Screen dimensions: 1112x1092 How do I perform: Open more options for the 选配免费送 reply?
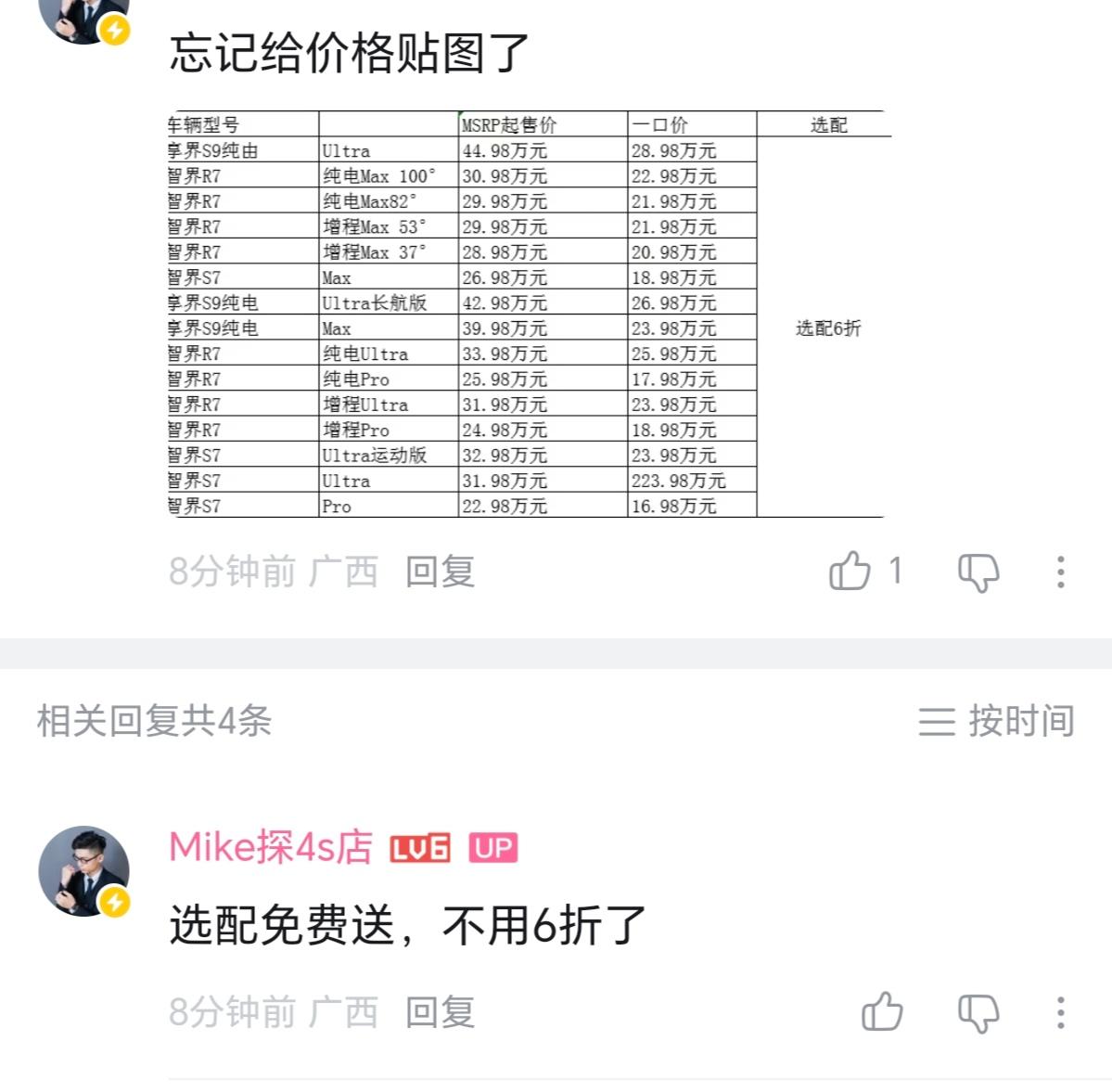click(1060, 1012)
